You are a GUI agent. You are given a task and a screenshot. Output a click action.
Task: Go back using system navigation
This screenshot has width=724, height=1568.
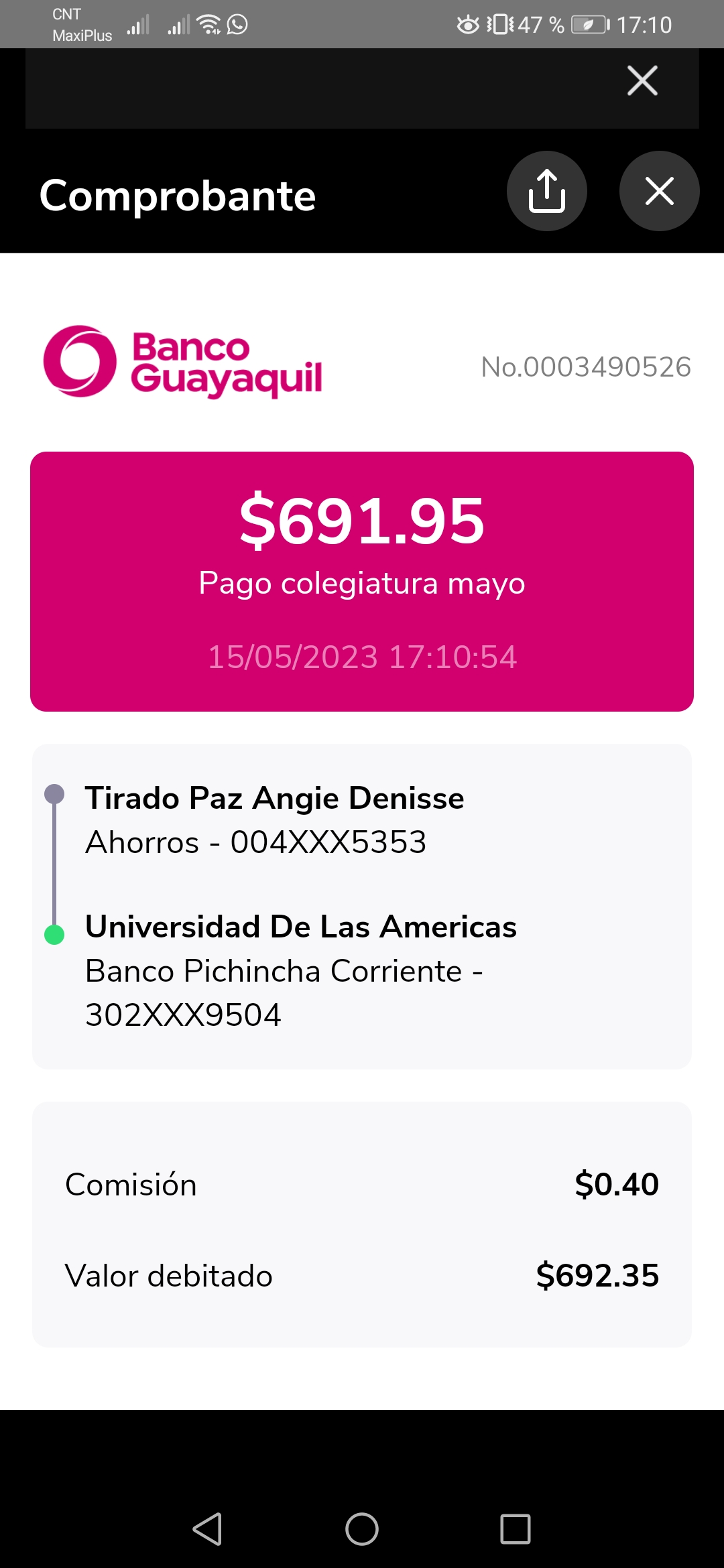[207, 1528]
